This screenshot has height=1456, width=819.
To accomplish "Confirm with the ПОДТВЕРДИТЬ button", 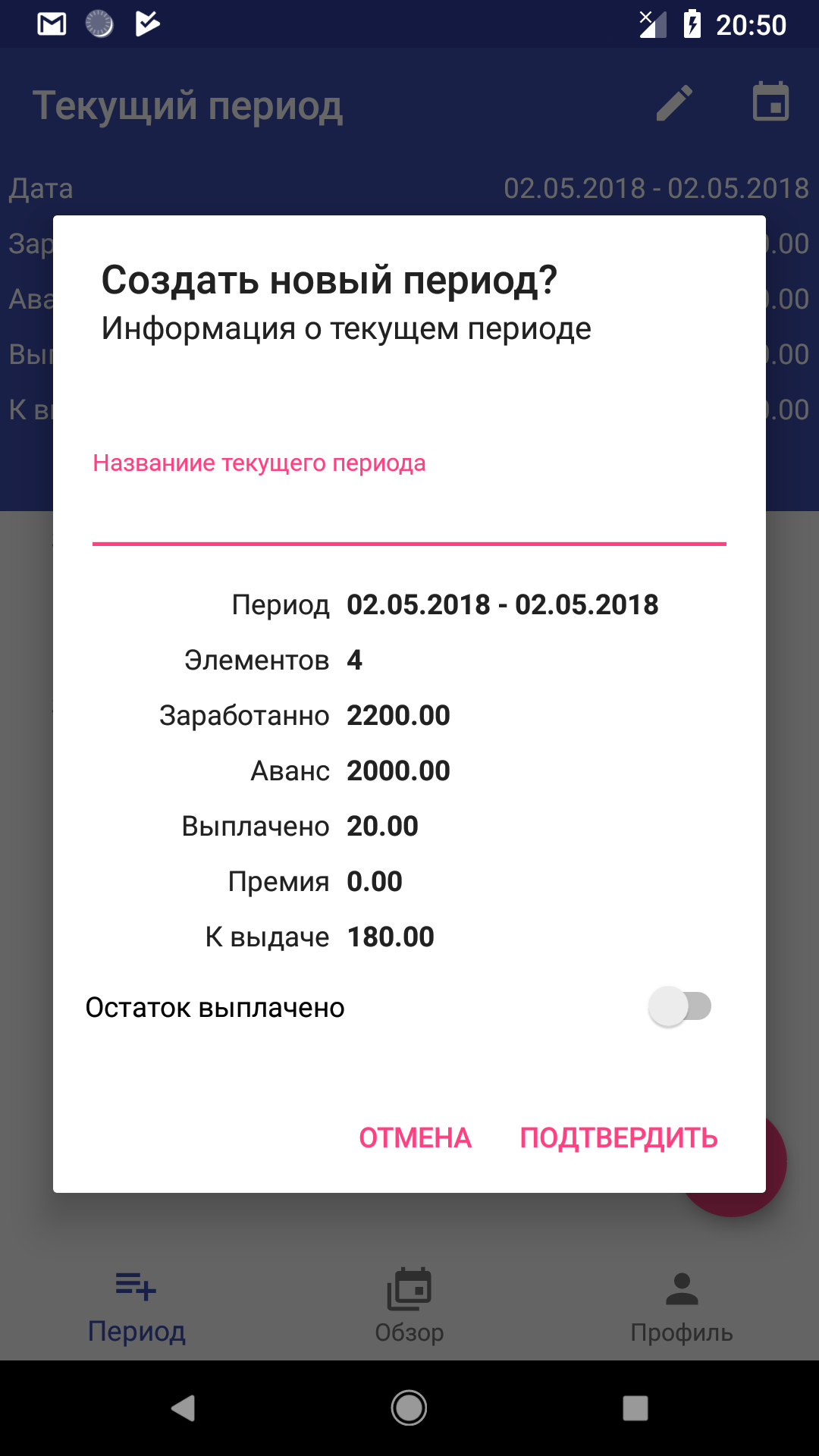I will pos(619,1137).
